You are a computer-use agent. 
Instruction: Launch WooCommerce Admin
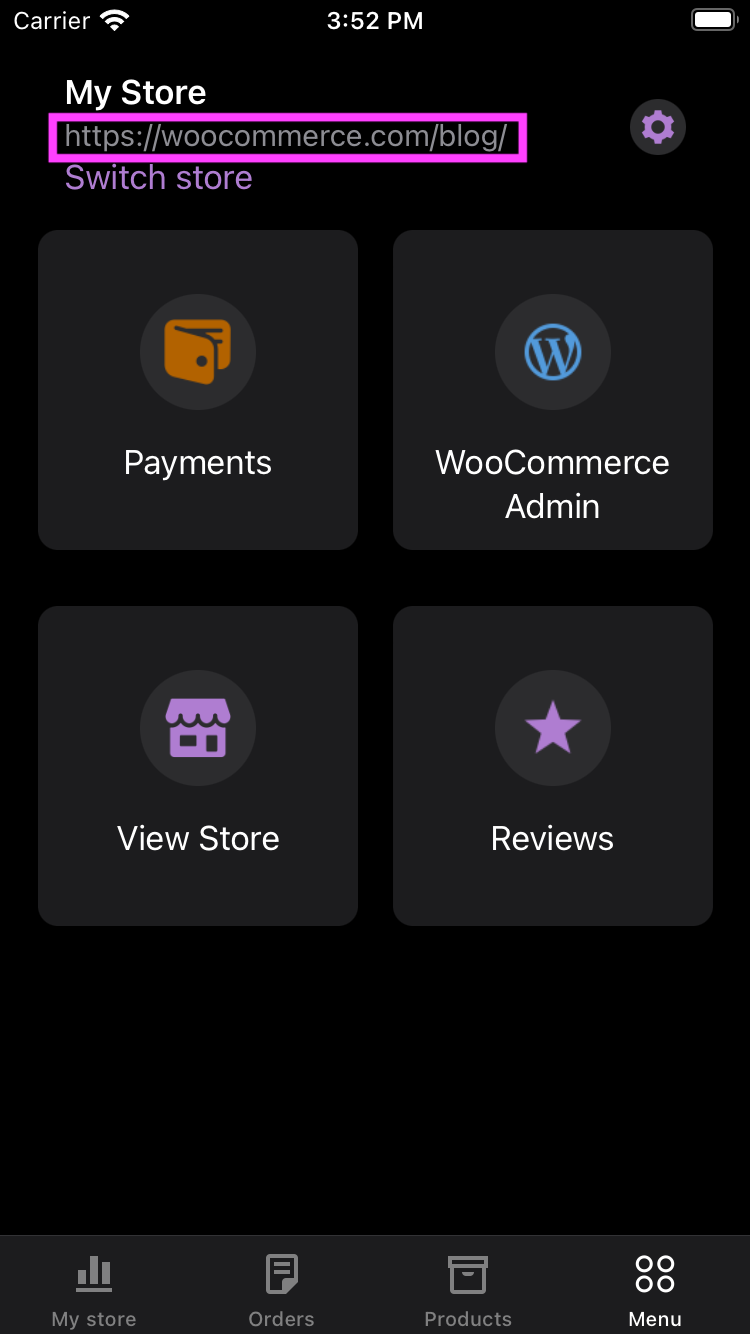(x=552, y=390)
